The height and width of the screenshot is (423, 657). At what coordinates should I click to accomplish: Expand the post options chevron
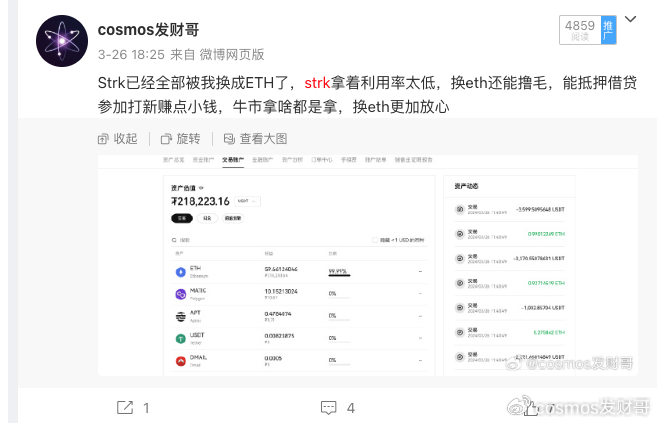coord(630,19)
